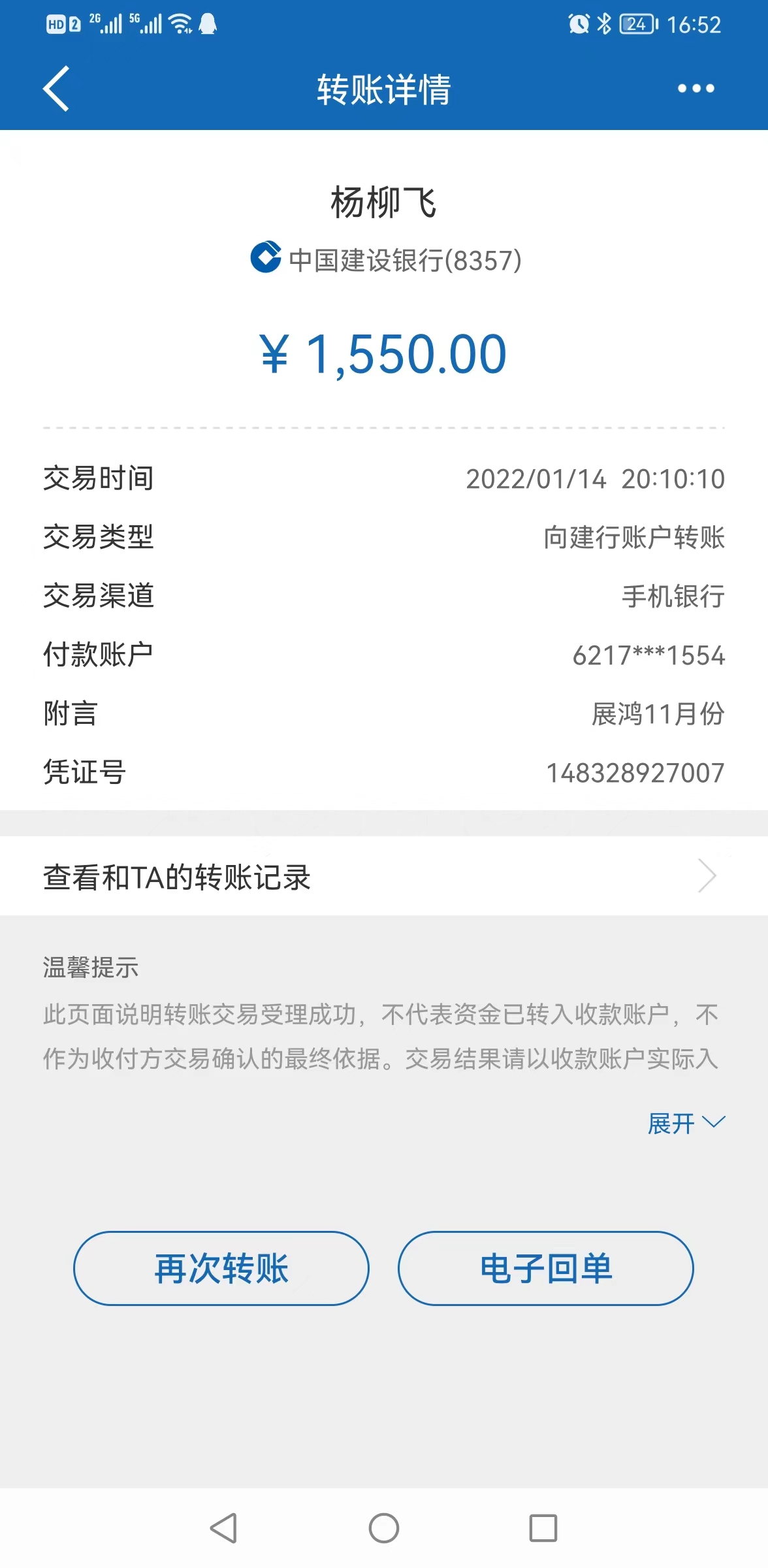Open the system recent apps button
The width and height of the screenshot is (768, 1568).
(x=543, y=1528)
